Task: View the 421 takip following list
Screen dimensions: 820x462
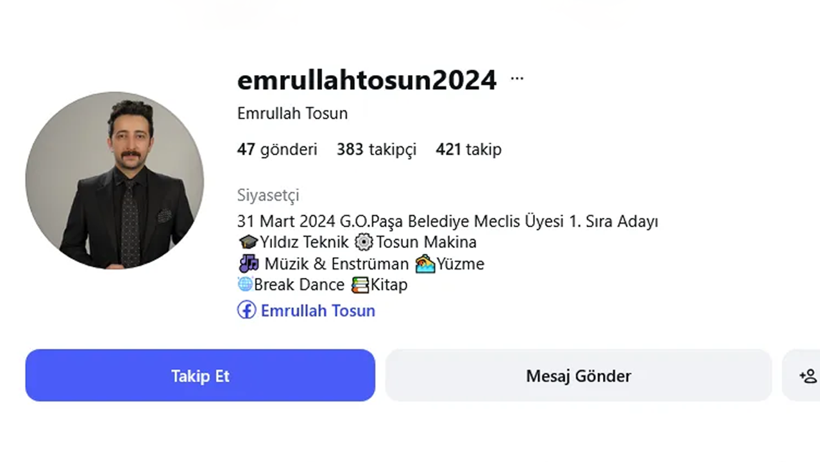Action: [x=468, y=150]
